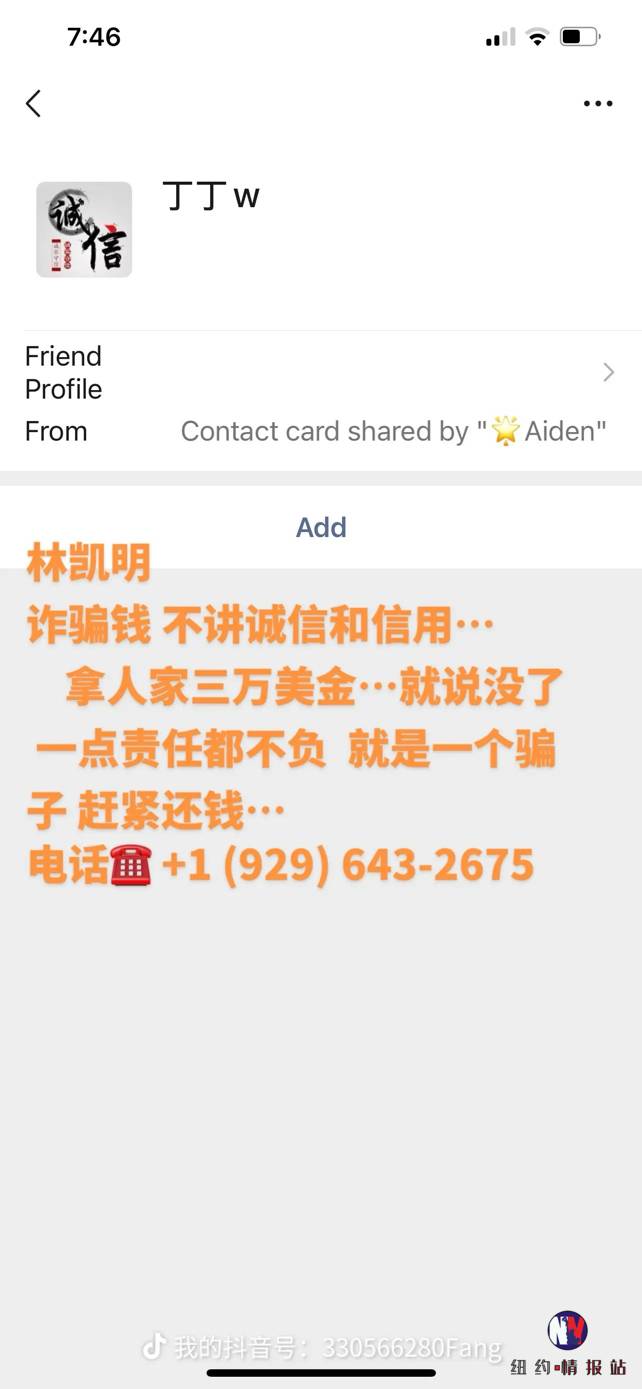642x1389 pixels.
Task: Open the Friend Profile row
Action: click(320, 373)
